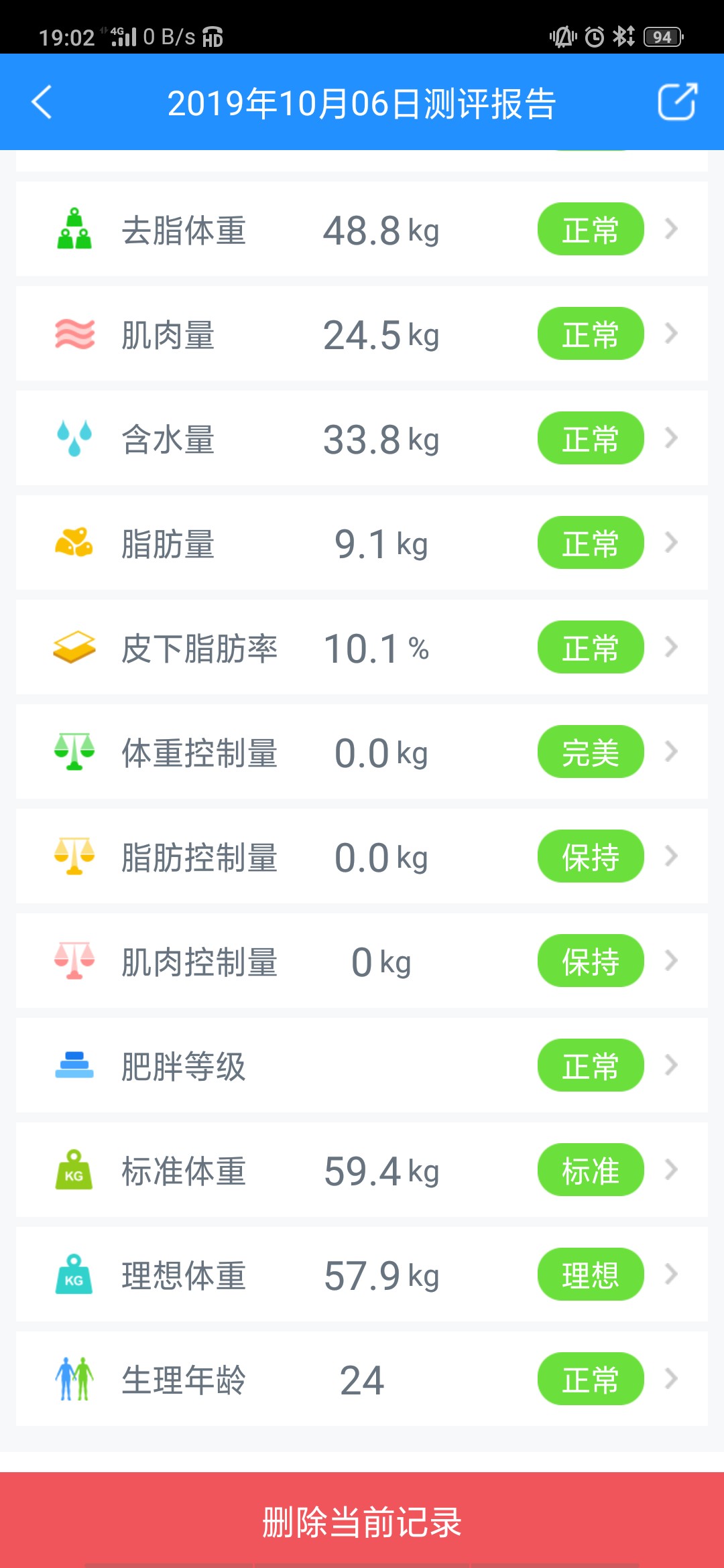The width and height of the screenshot is (724, 1568).
Task: View the 脂肪控制量 entry
Action: click(x=362, y=856)
